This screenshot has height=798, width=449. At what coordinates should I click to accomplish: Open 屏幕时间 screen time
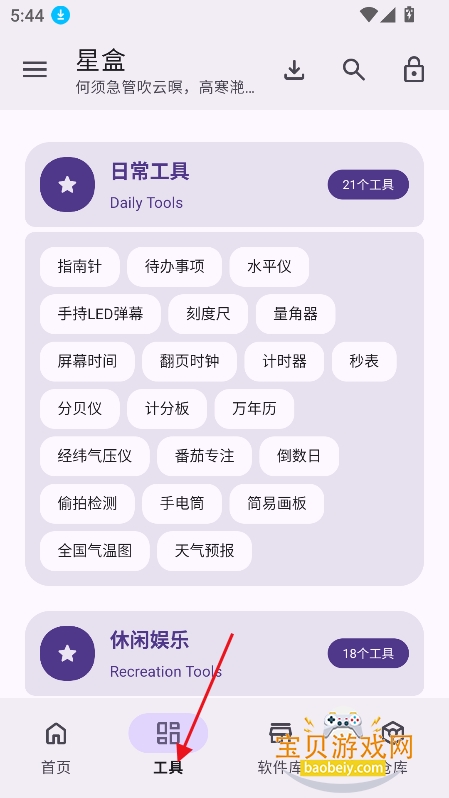(x=88, y=361)
